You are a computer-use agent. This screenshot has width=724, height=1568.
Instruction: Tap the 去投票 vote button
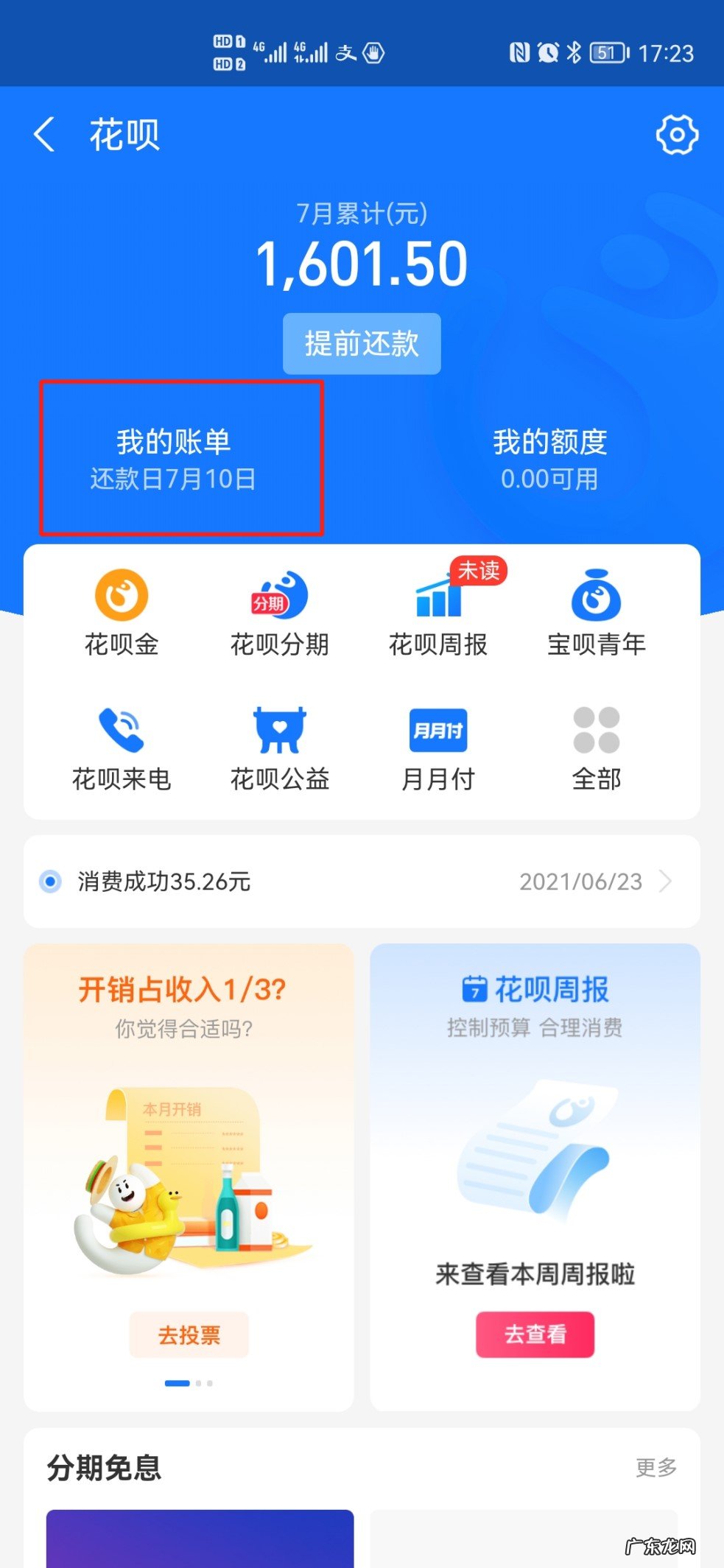point(189,1335)
